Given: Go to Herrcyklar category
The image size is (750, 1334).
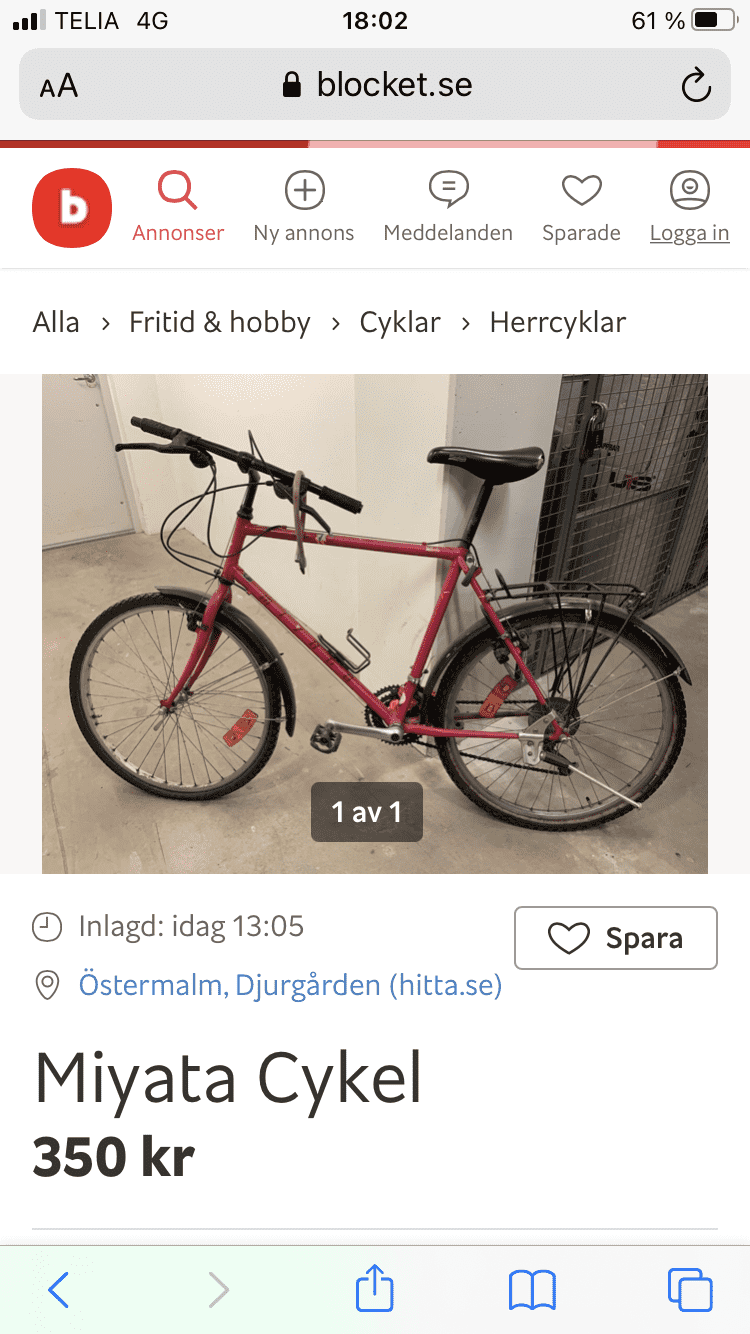Looking at the screenshot, I should click(x=558, y=322).
